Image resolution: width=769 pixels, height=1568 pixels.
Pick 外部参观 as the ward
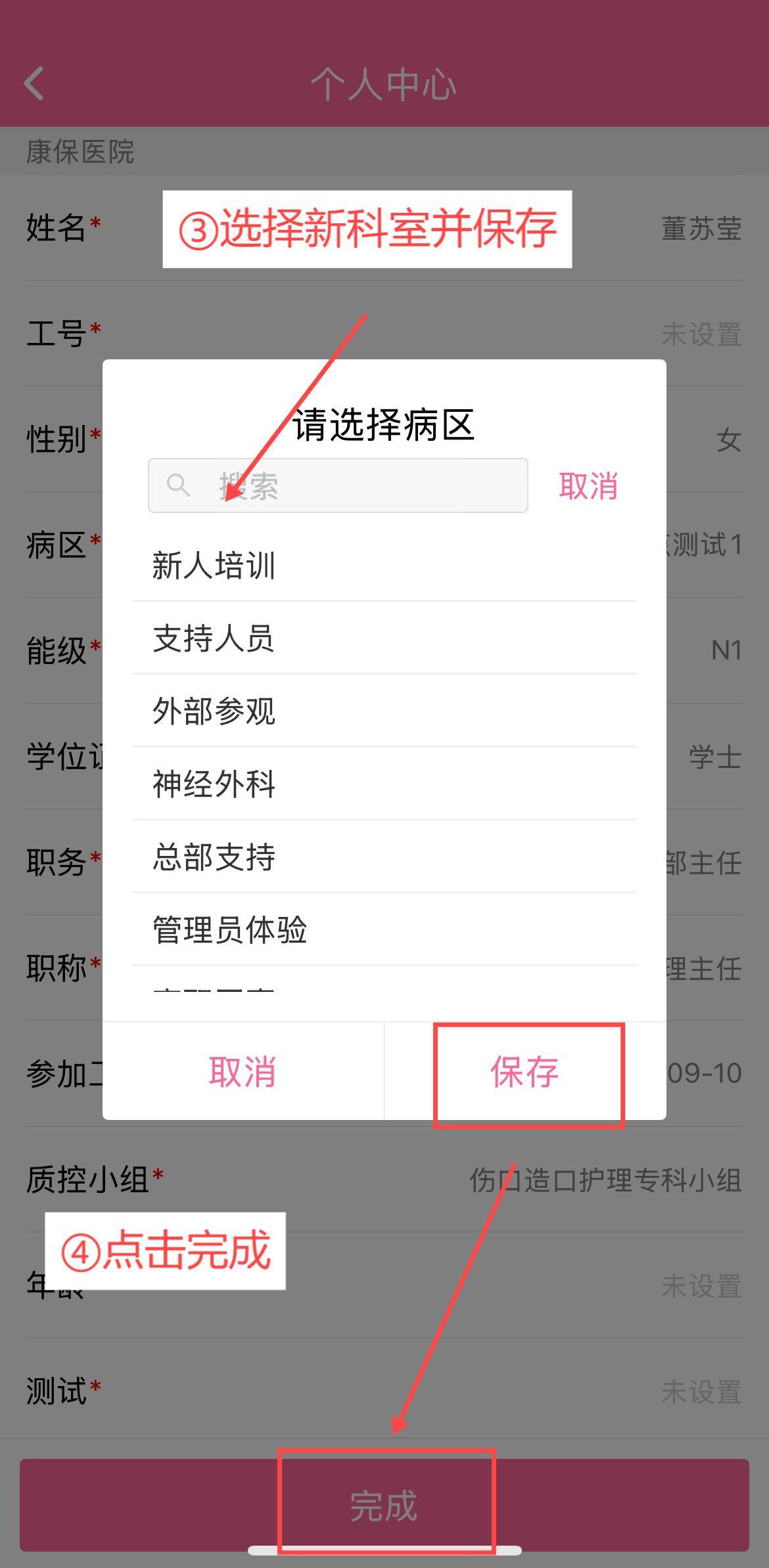384,711
